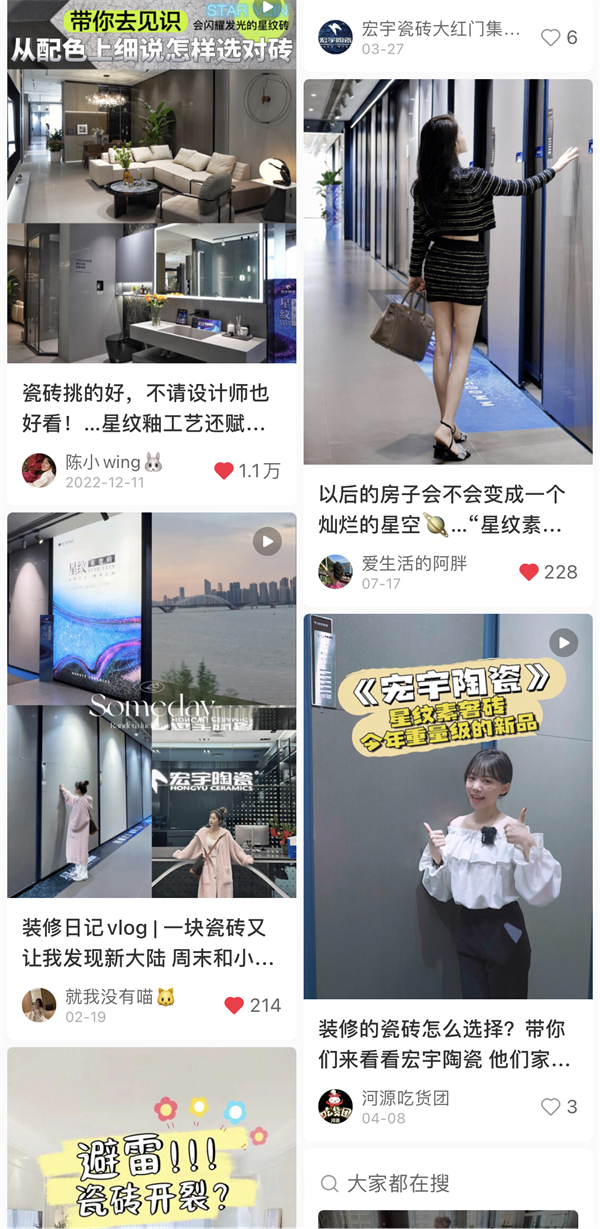Like 陈小wing's post with 1.1万 likes

click(x=224, y=471)
